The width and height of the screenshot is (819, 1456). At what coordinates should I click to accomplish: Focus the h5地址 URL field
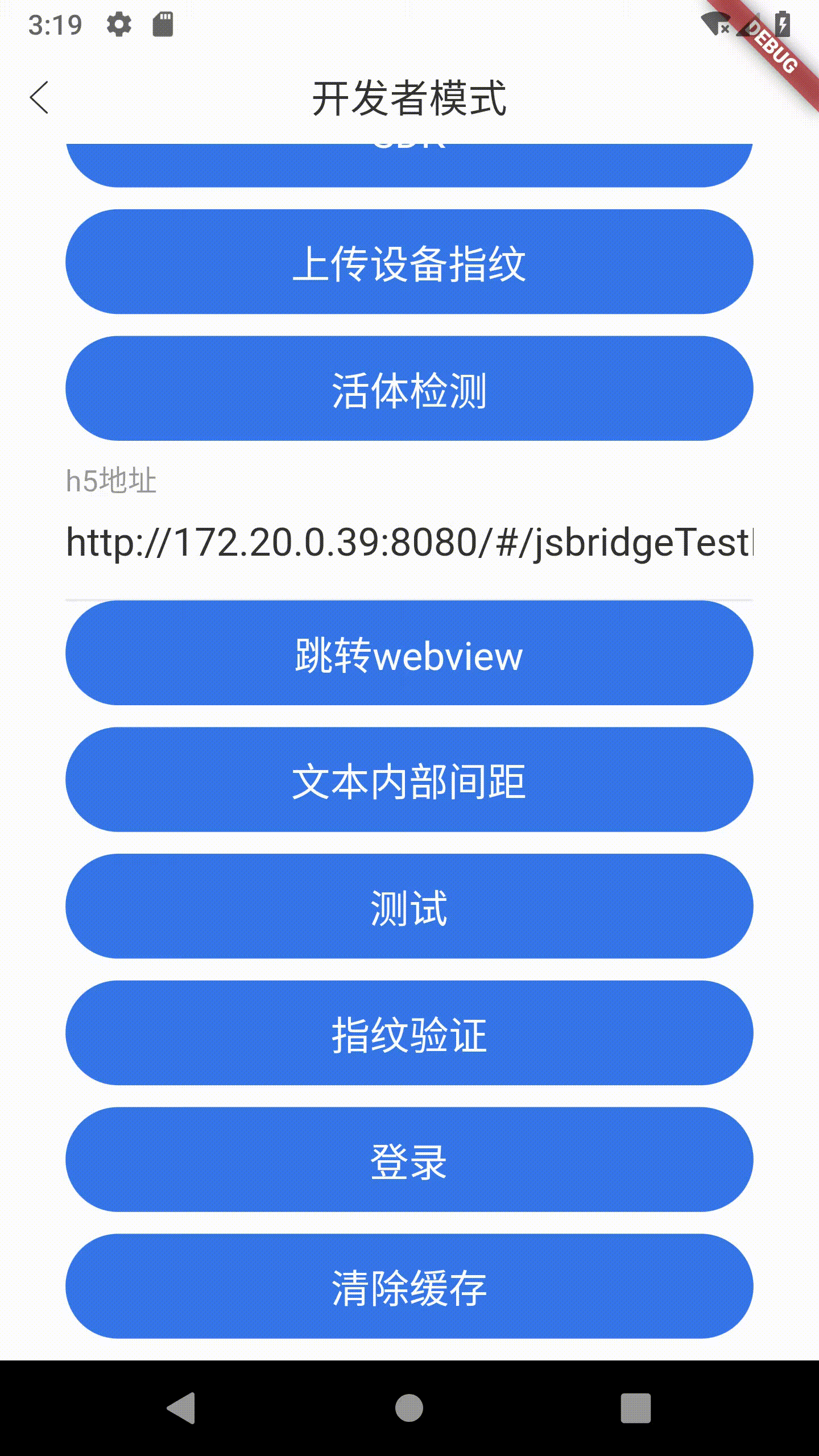tap(409, 542)
